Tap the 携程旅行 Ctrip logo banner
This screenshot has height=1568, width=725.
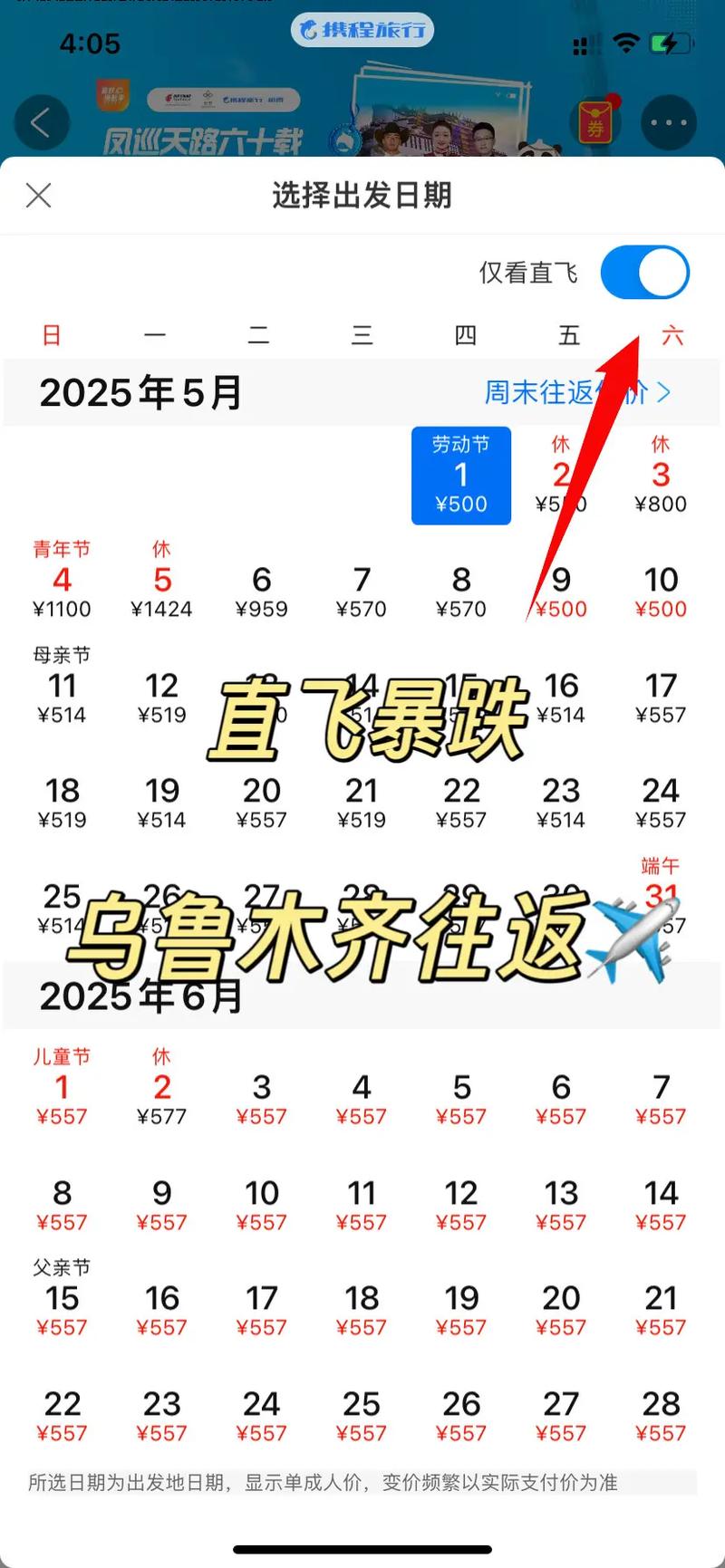point(362,29)
